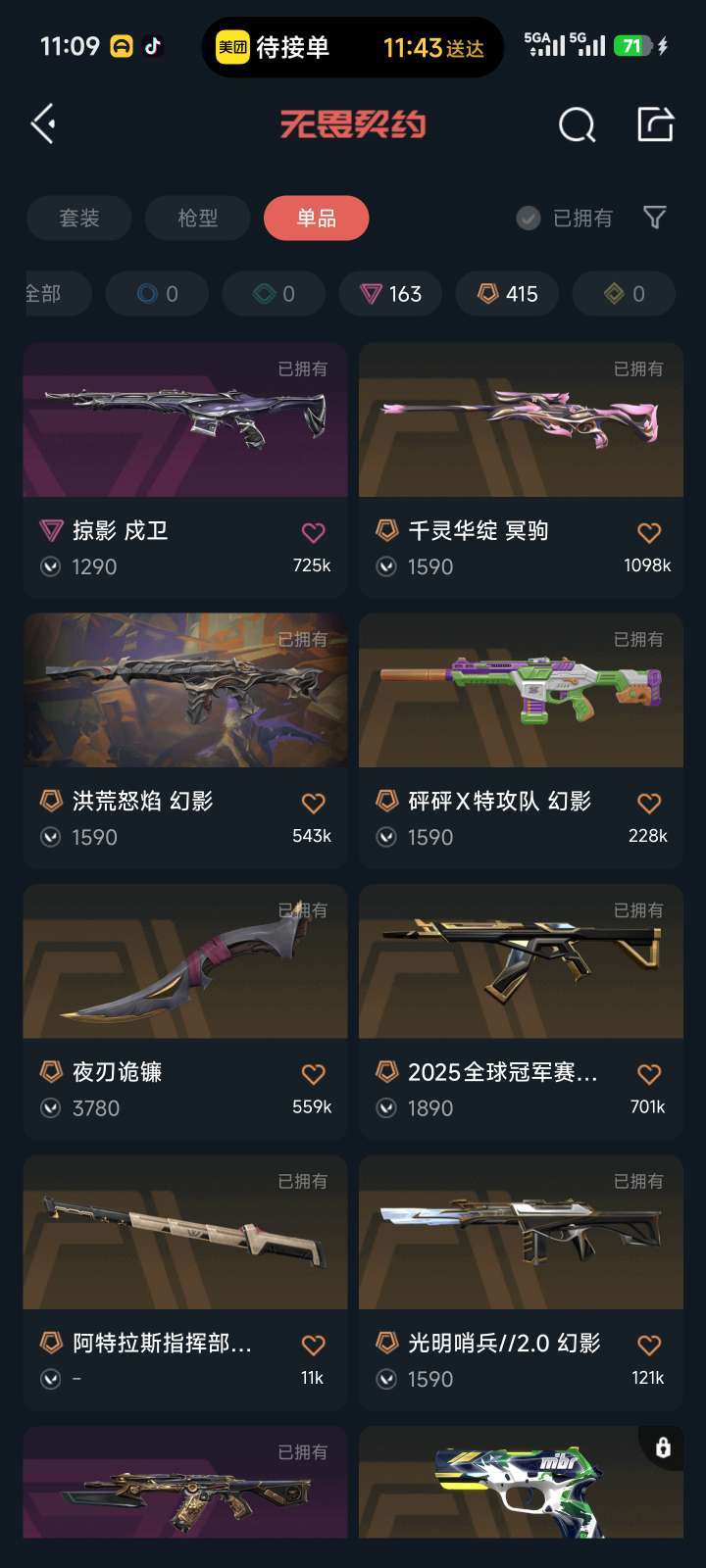Go back with the left arrow
This screenshot has height=1568, width=706.
(x=41, y=125)
